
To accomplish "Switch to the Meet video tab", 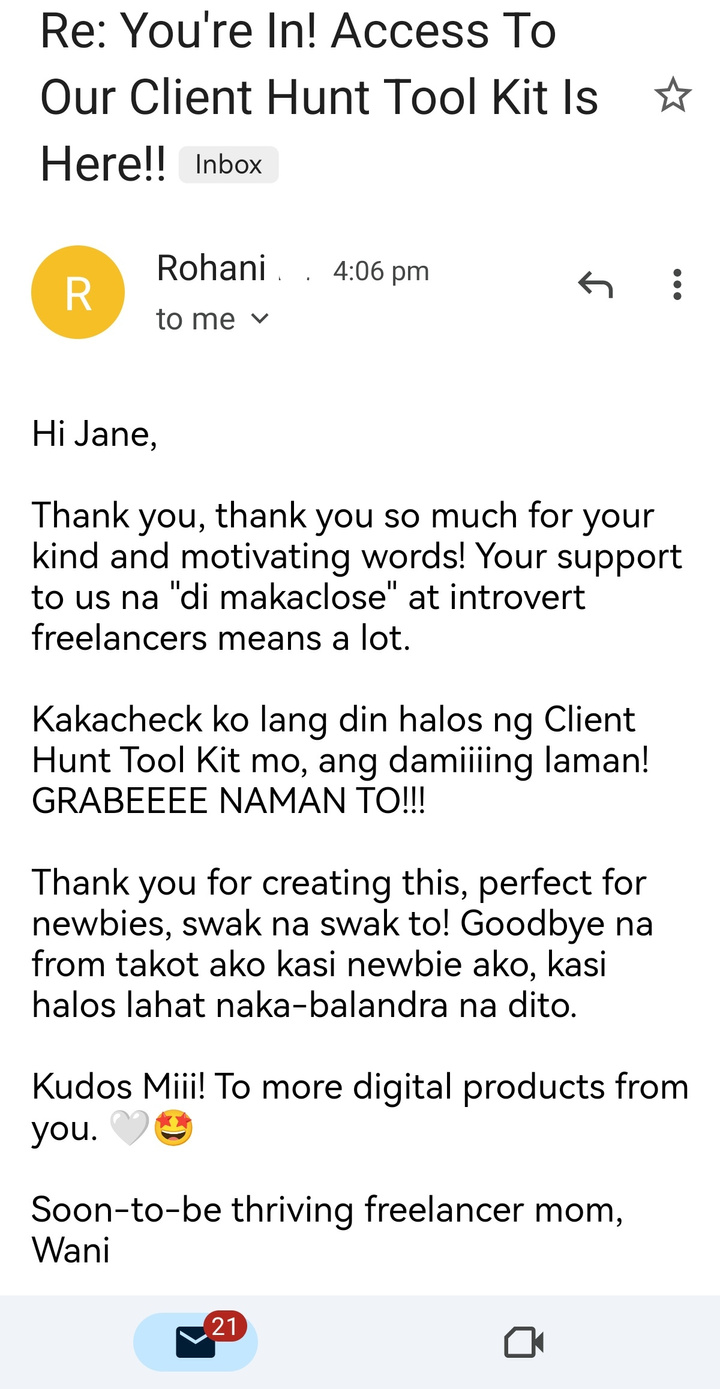I will [x=524, y=1342].
